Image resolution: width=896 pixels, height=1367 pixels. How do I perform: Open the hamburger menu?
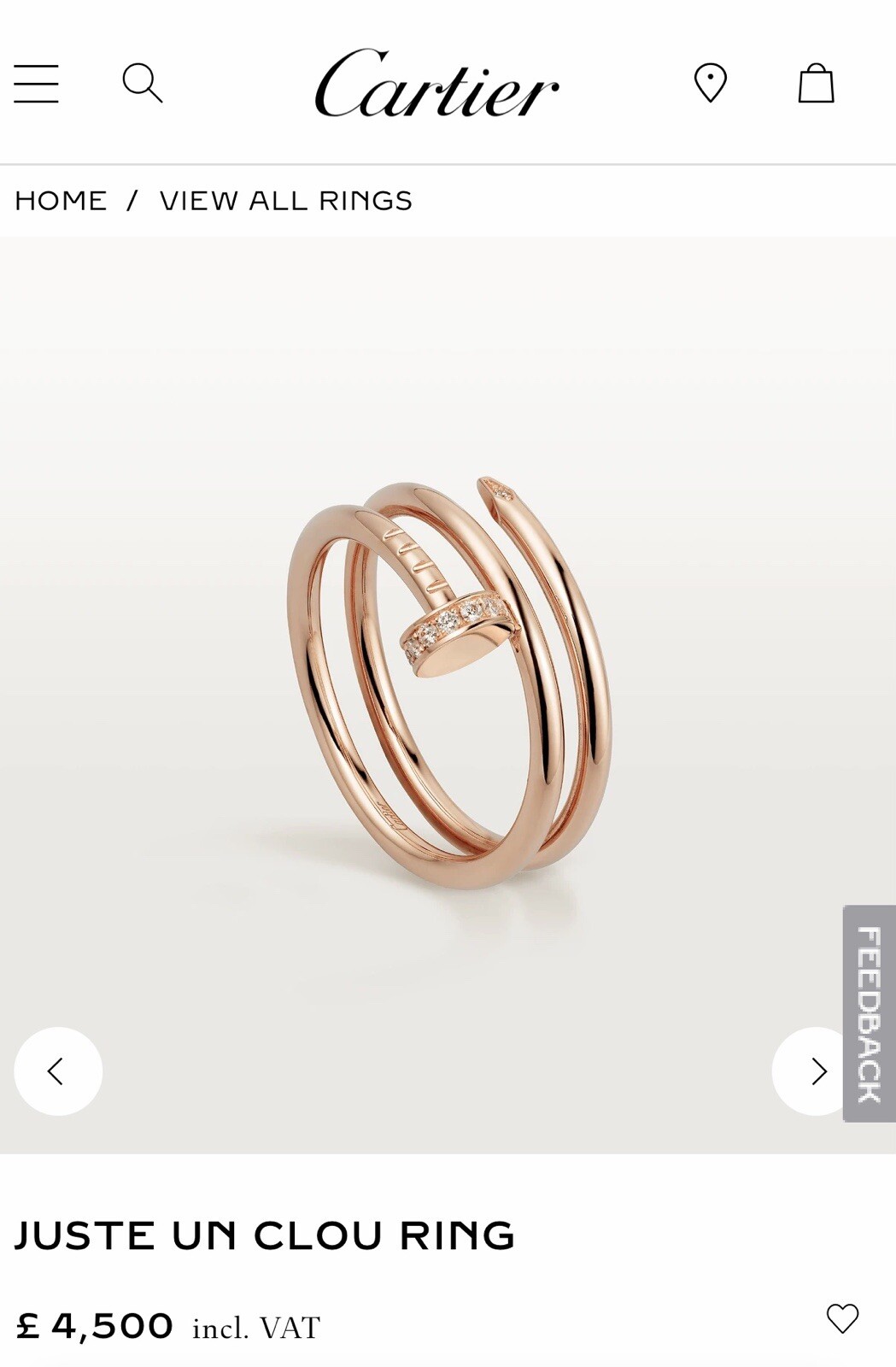click(x=36, y=84)
